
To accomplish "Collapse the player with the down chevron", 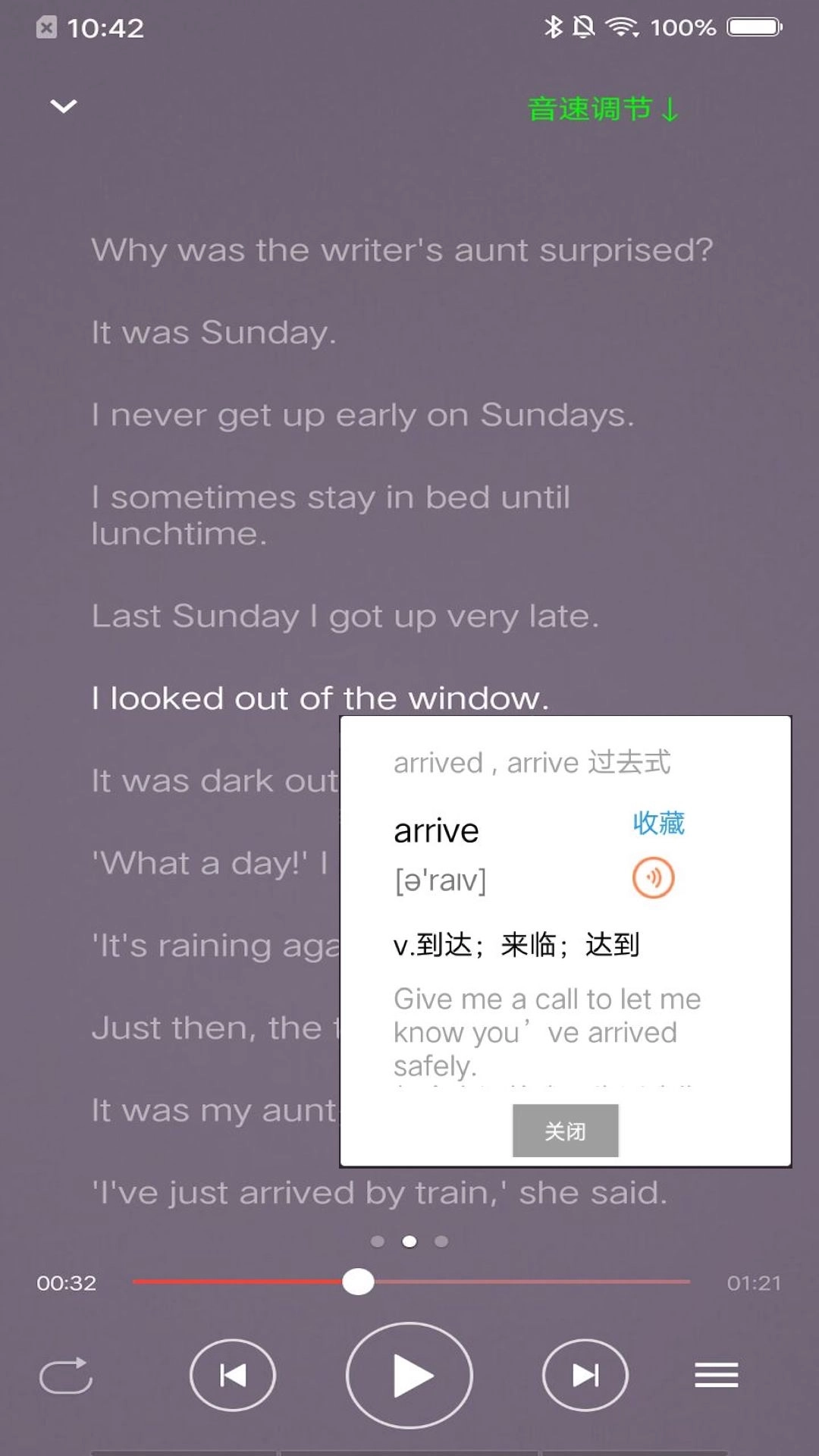I will point(64,106).
